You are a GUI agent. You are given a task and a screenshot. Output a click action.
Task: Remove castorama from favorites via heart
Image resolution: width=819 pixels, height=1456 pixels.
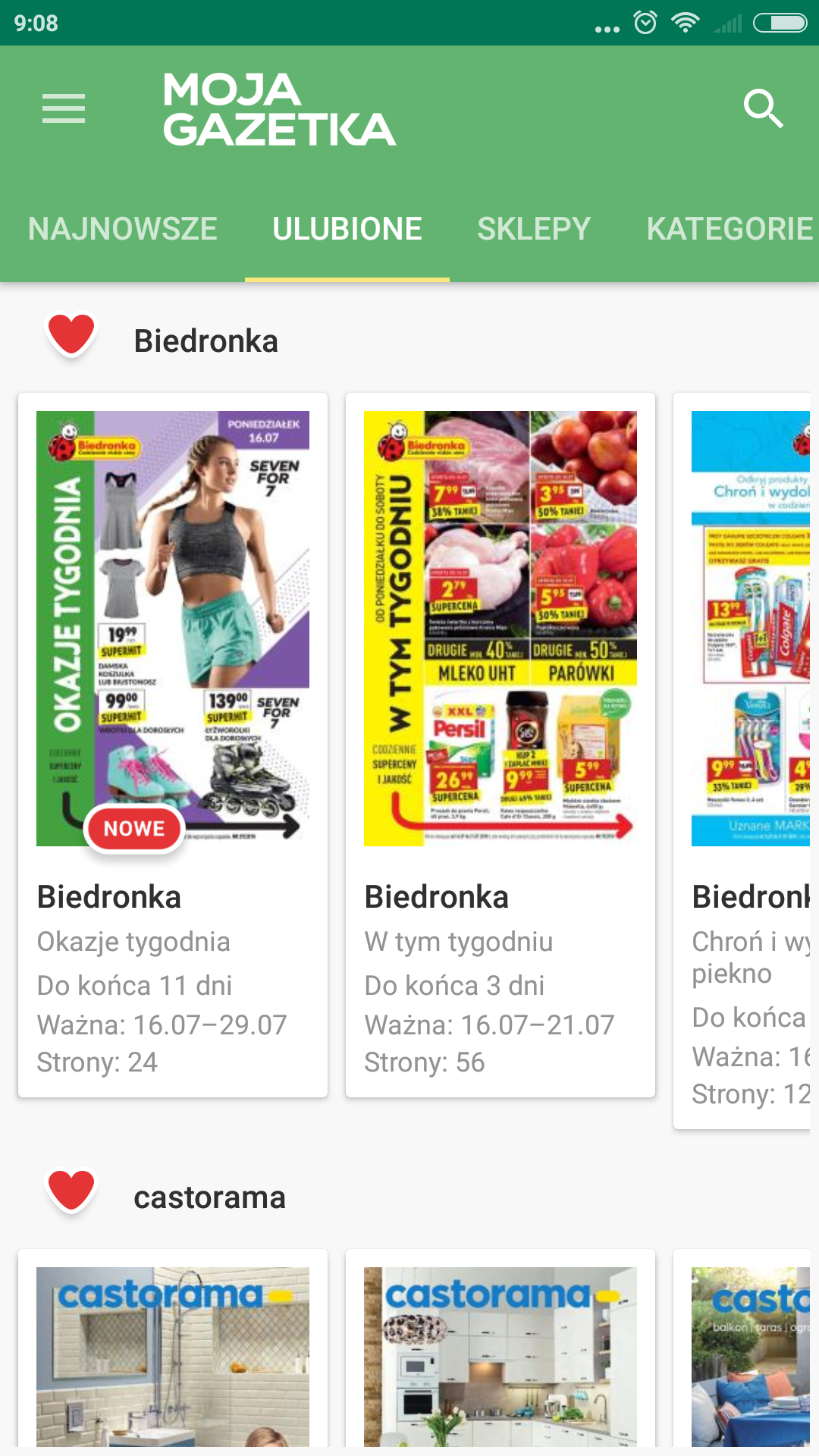(71, 1191)
